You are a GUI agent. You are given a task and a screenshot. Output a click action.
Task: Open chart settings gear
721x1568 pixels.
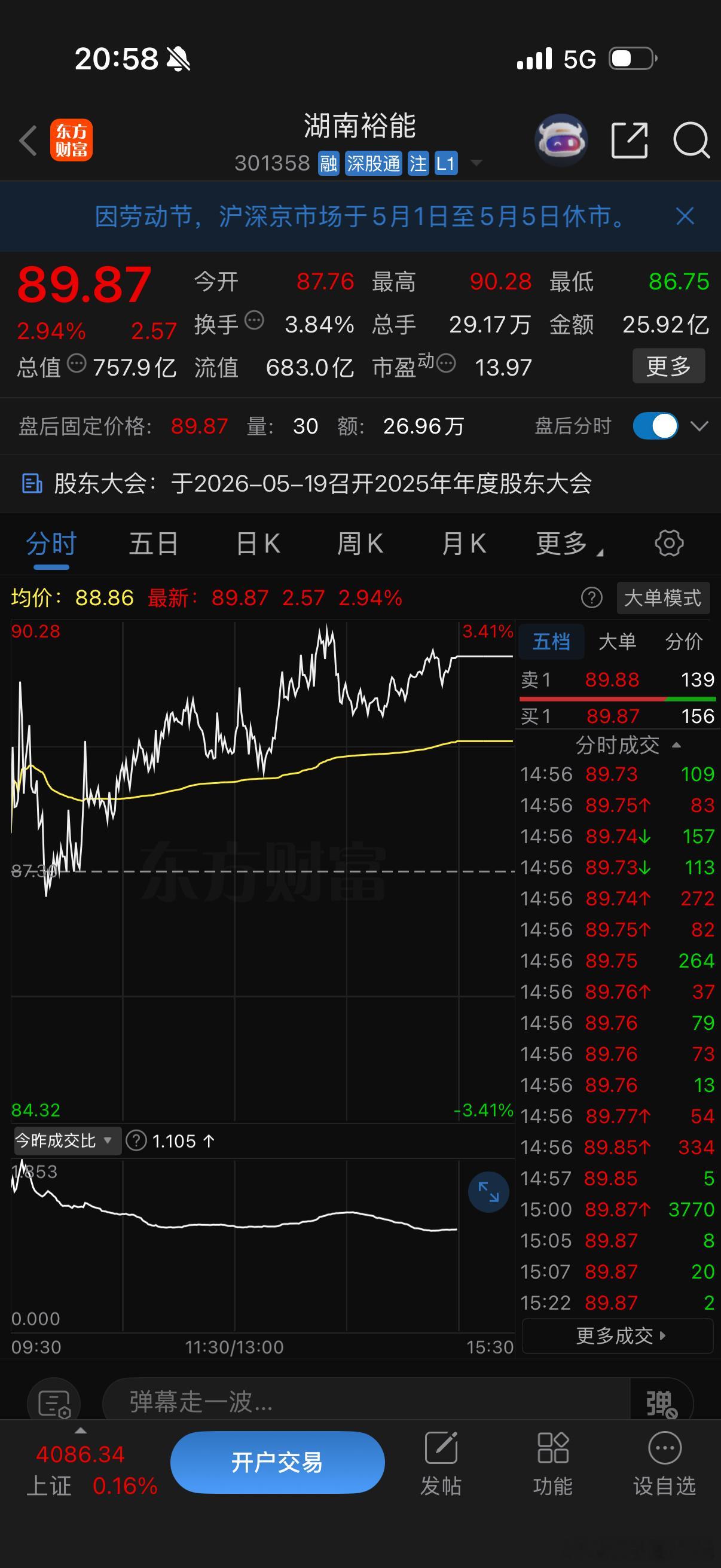(670, 544)
